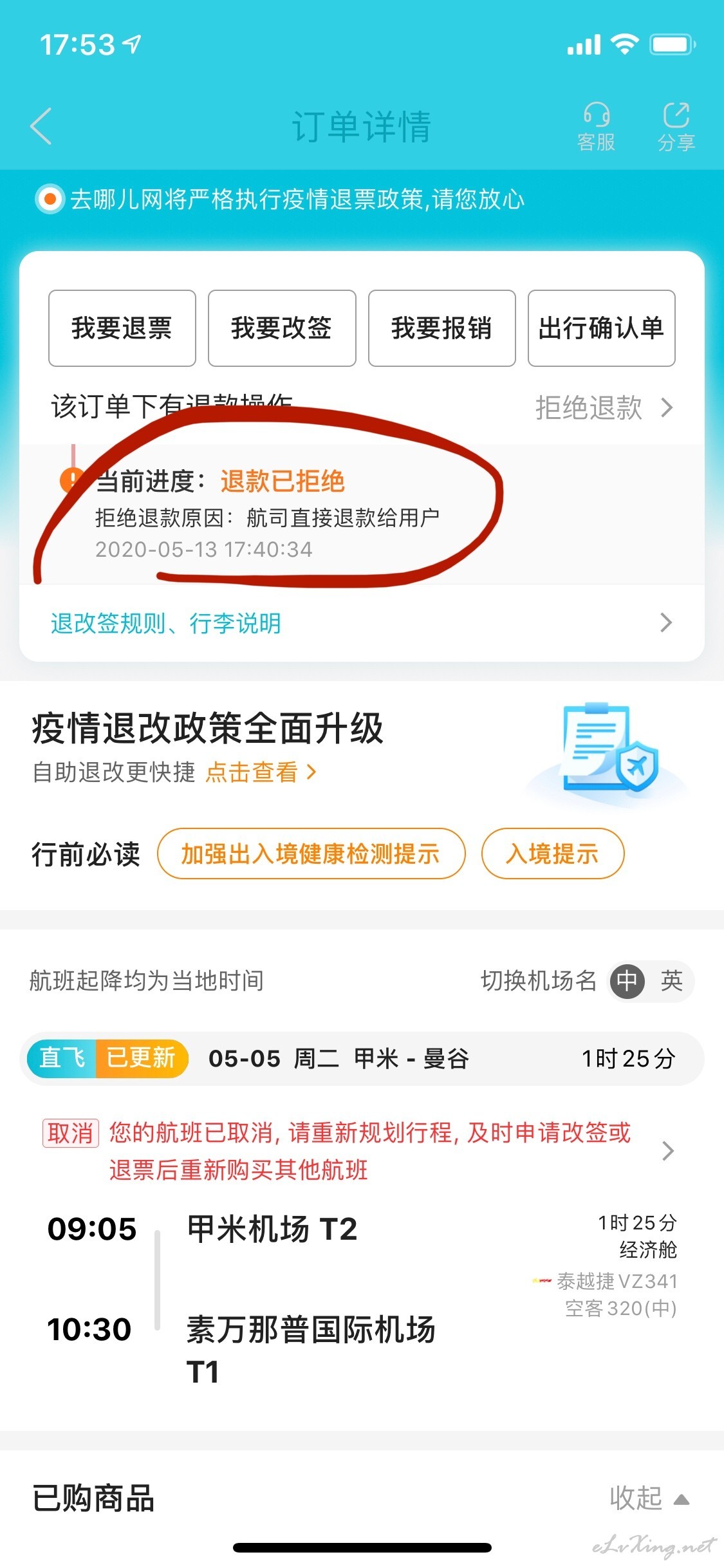Tap 点击查看 for the epidemic refund policy
Viewport: 724px width, 1568px height.
[x=261, y=772]
